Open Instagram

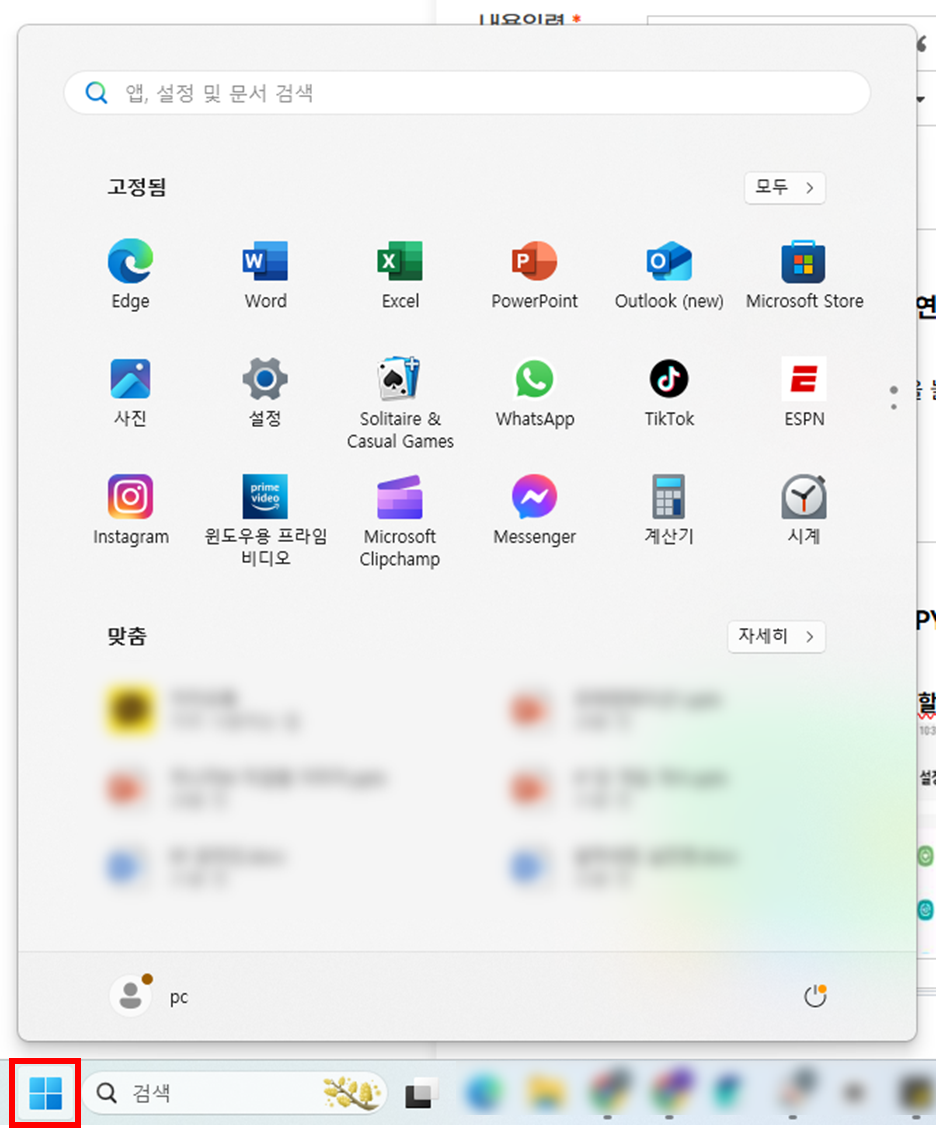130,510
